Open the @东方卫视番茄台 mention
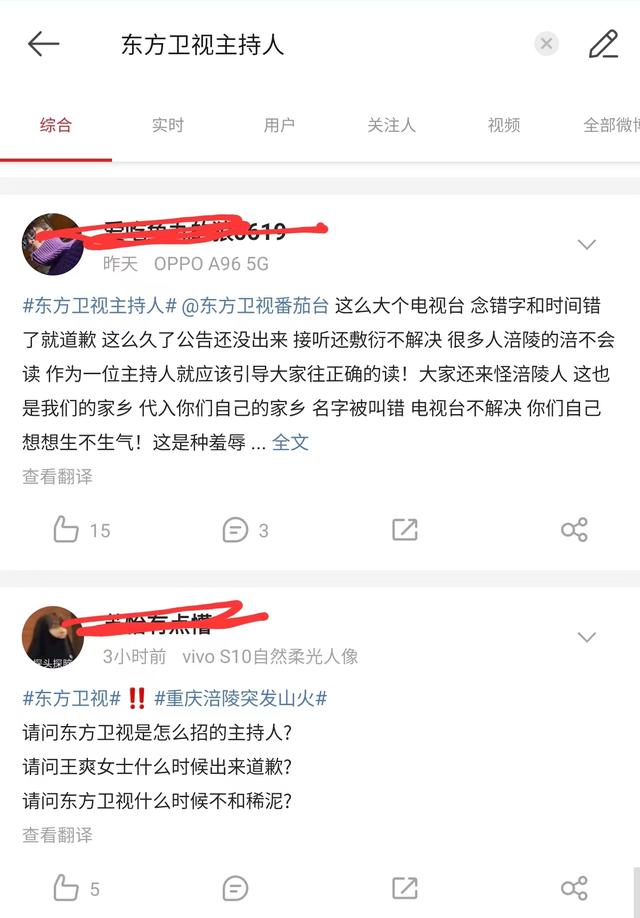This screenshot has height=918, width=640. pos(256,306)
